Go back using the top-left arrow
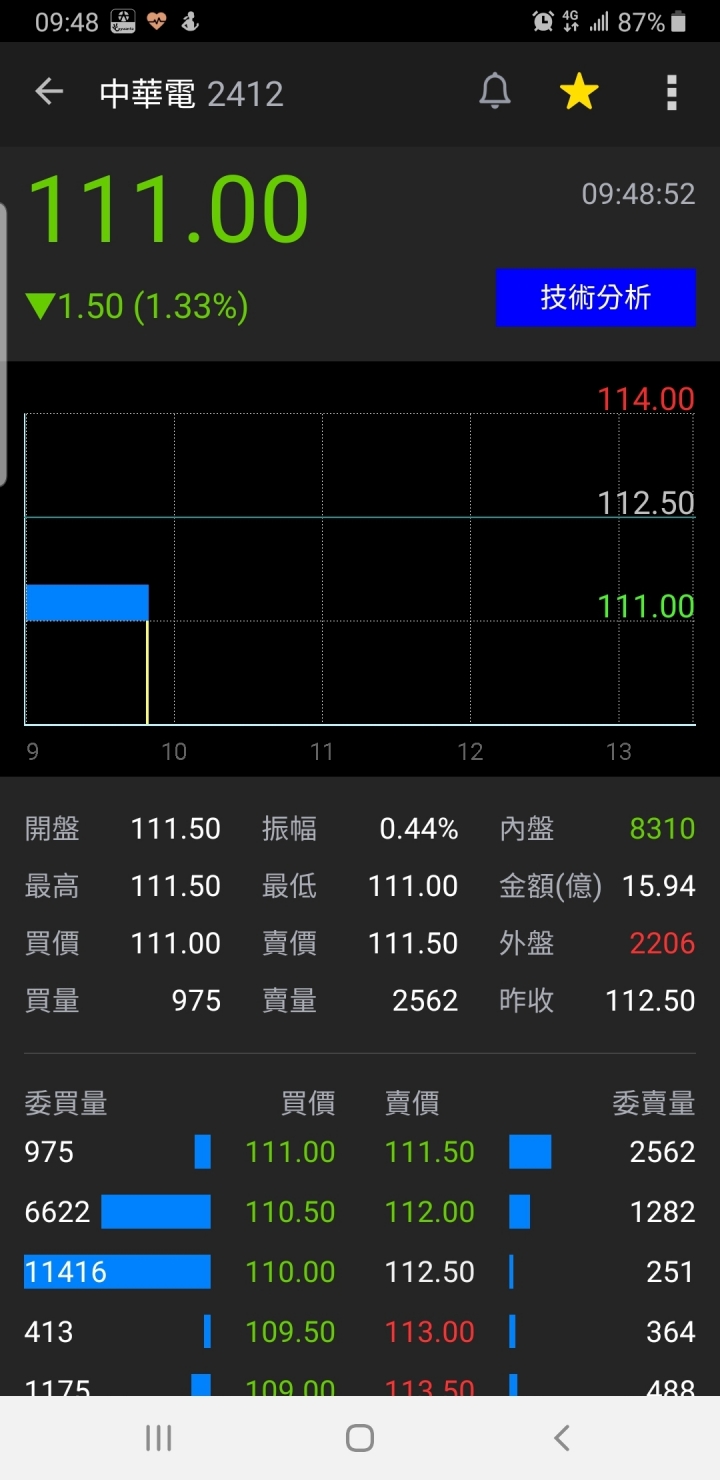The height and width of the screenshot is (1480, 720). (x=49, y=93)
